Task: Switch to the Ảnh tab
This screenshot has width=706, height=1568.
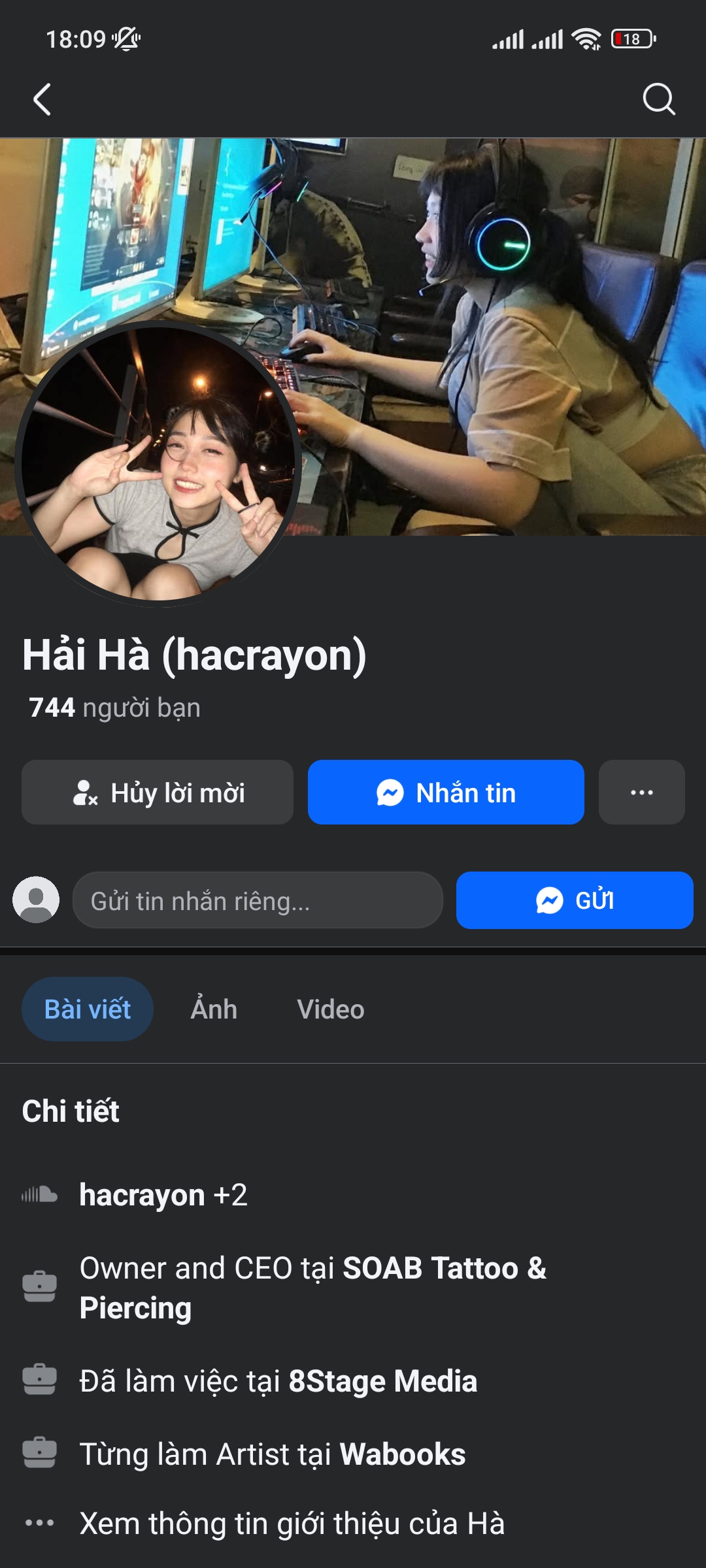Action: pyautogui.click(x=214, y=1009)
